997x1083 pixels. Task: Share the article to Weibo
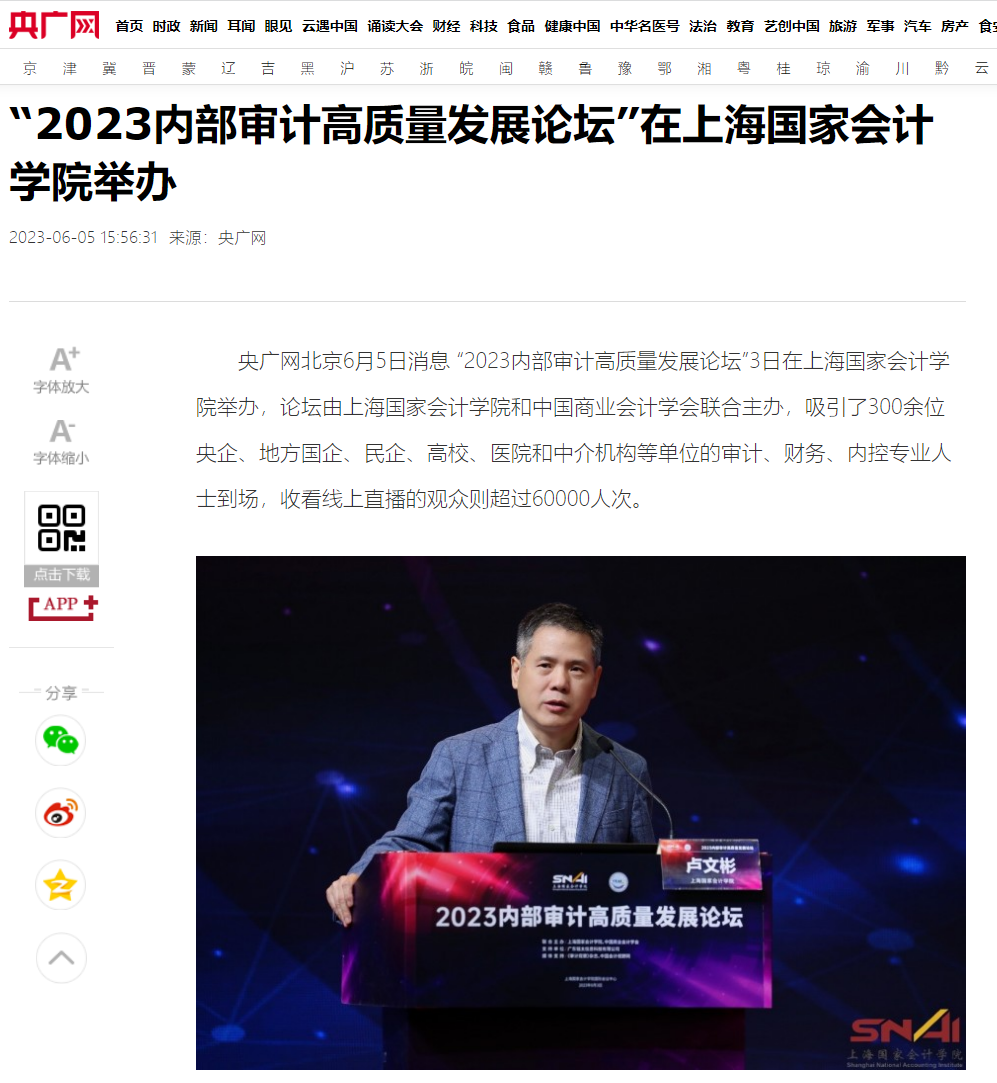click(61, 813)
